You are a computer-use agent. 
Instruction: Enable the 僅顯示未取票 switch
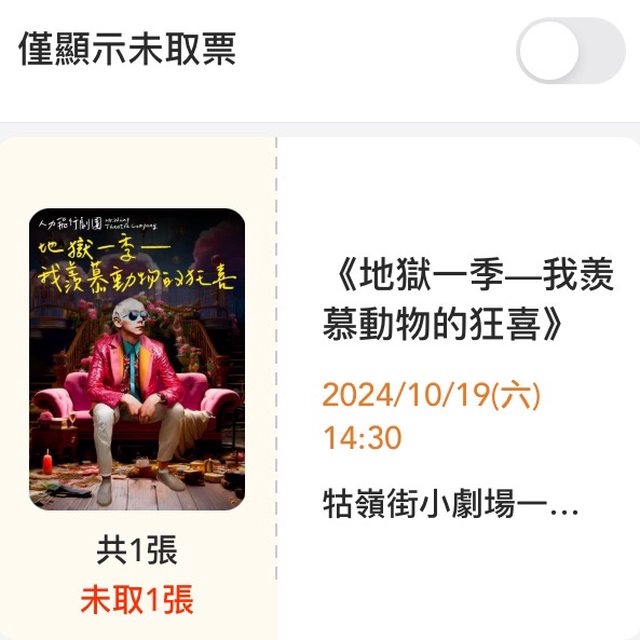(x=570, y=51)
